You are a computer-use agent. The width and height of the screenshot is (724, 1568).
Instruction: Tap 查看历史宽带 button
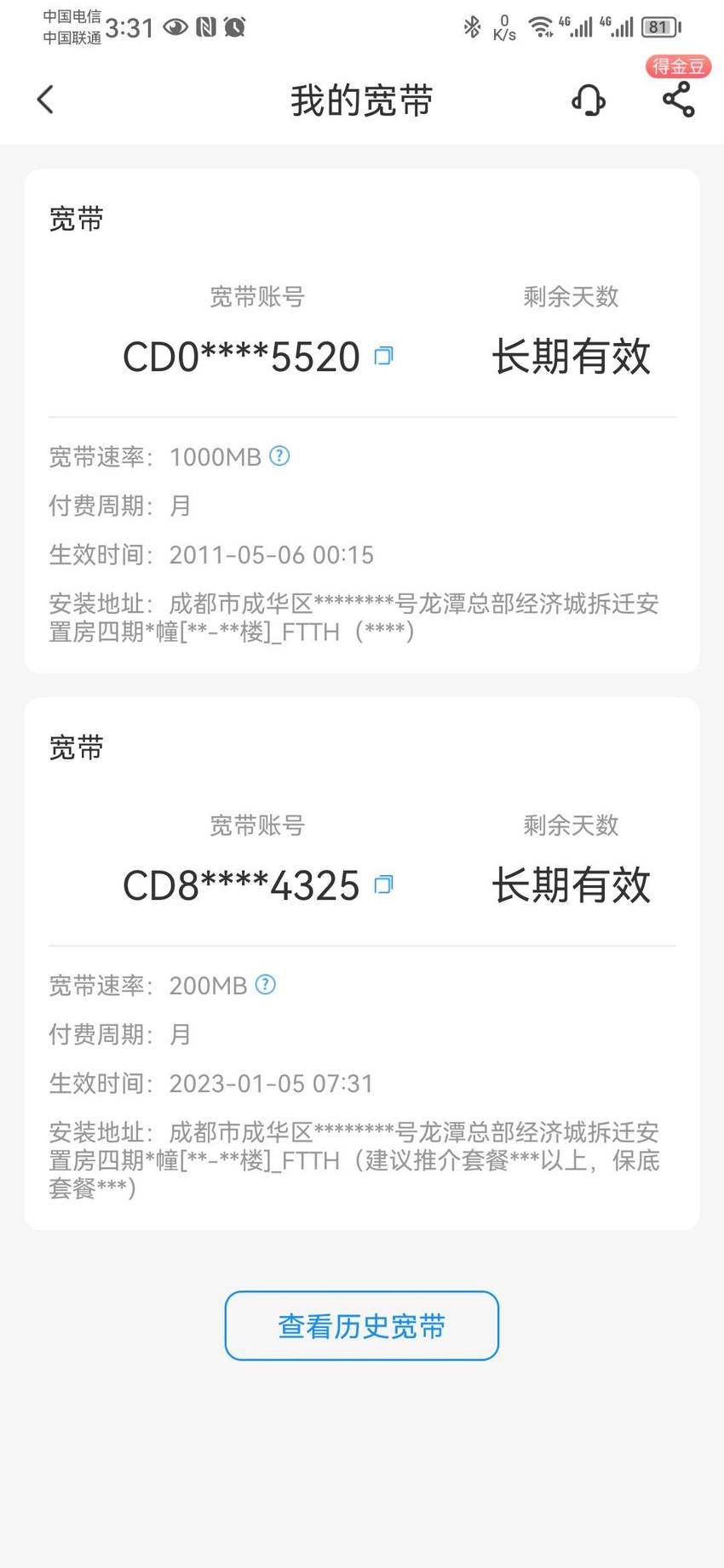362,1325
